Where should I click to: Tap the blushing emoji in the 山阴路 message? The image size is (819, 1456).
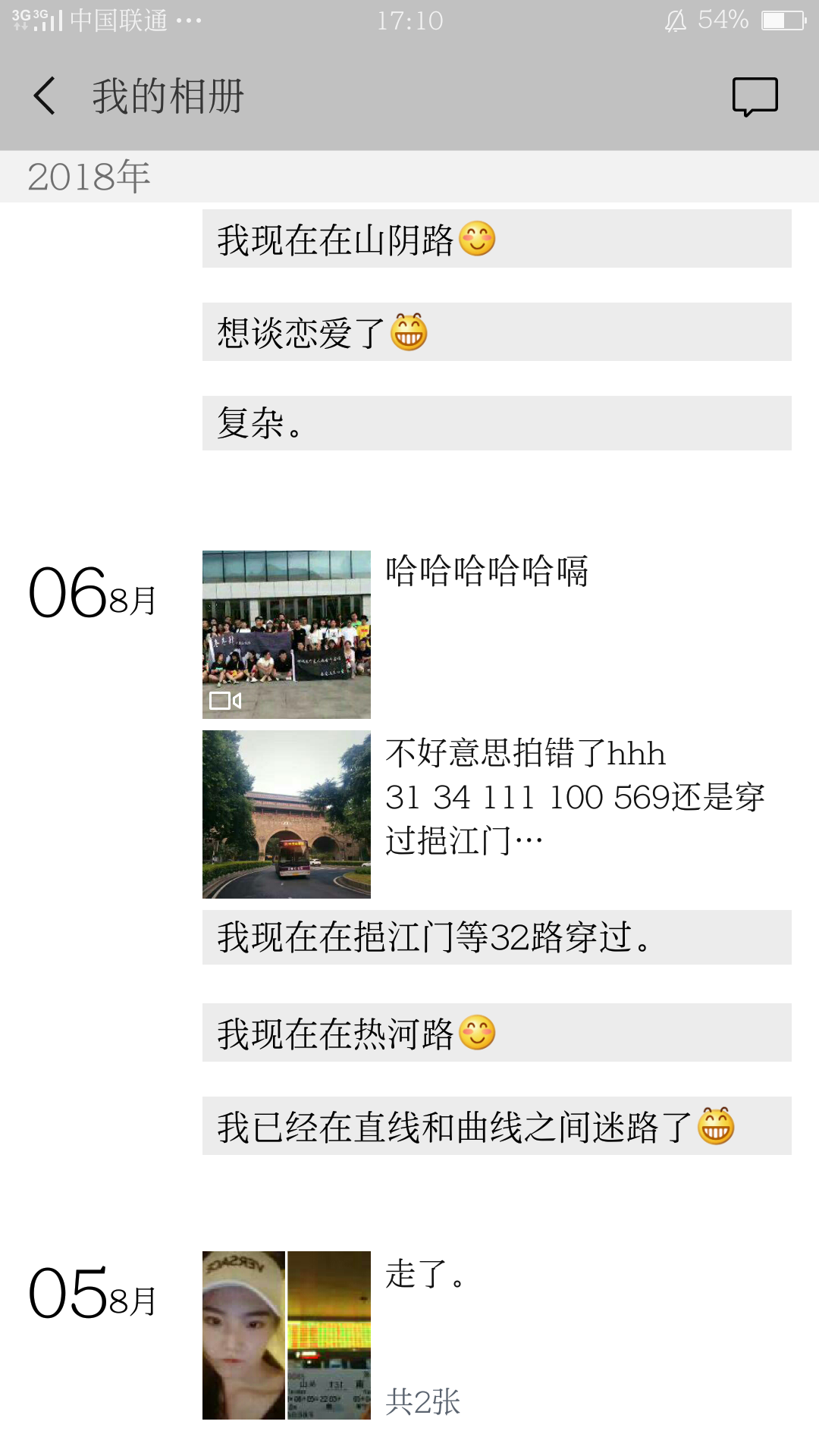tap(475, 239)
